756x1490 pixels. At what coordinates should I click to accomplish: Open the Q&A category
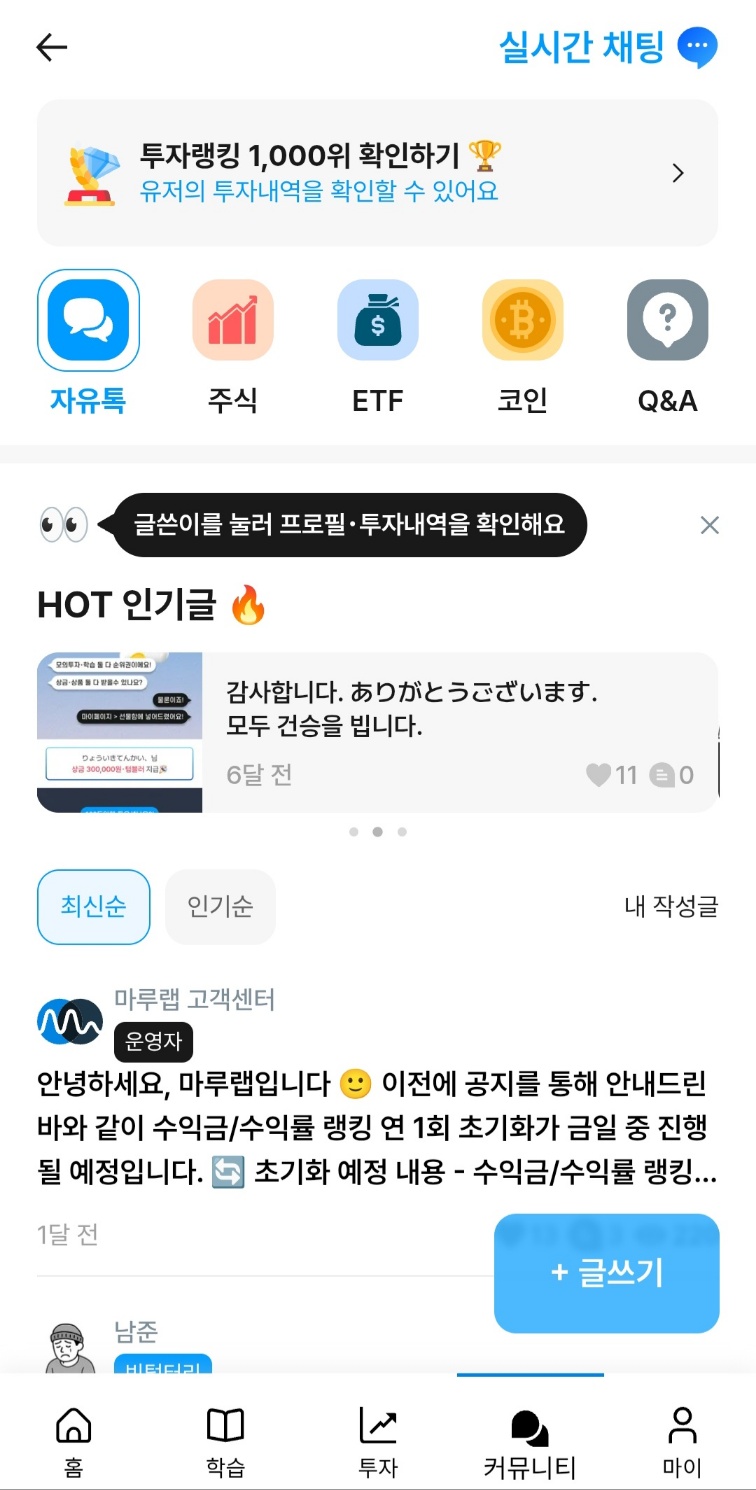(x=667, y=321)
